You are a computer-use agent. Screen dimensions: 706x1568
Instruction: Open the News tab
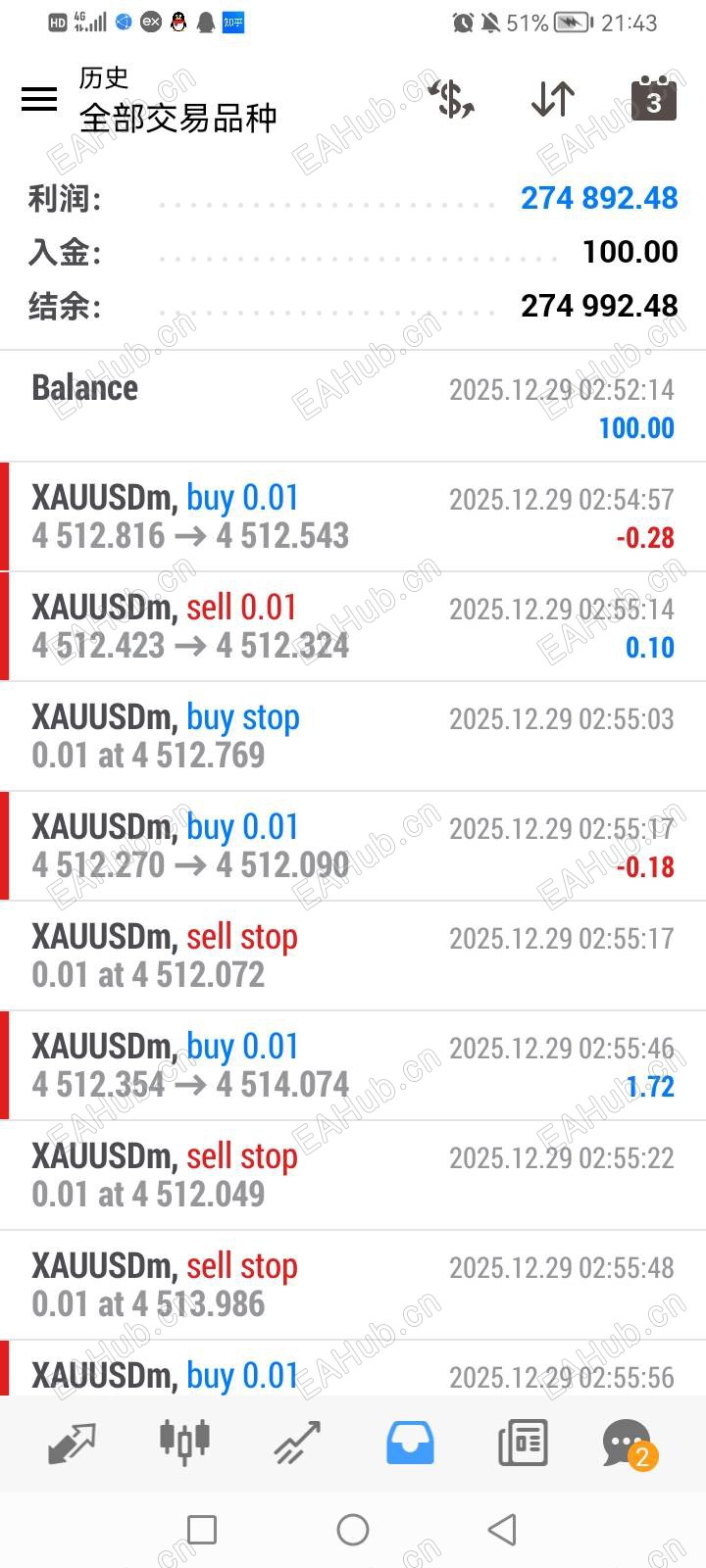[x=522, y=1443]
